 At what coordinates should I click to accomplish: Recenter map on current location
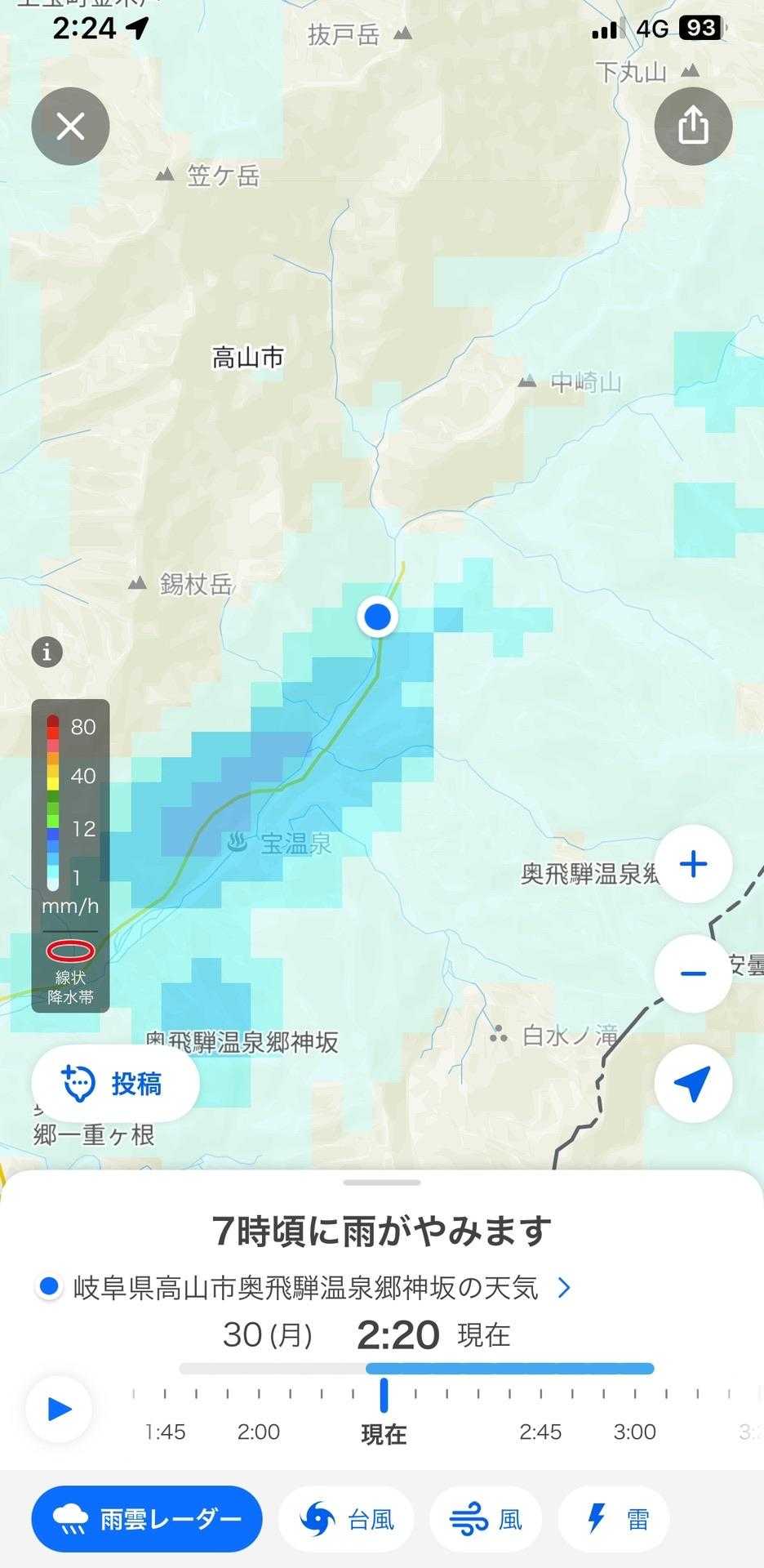693,1084
